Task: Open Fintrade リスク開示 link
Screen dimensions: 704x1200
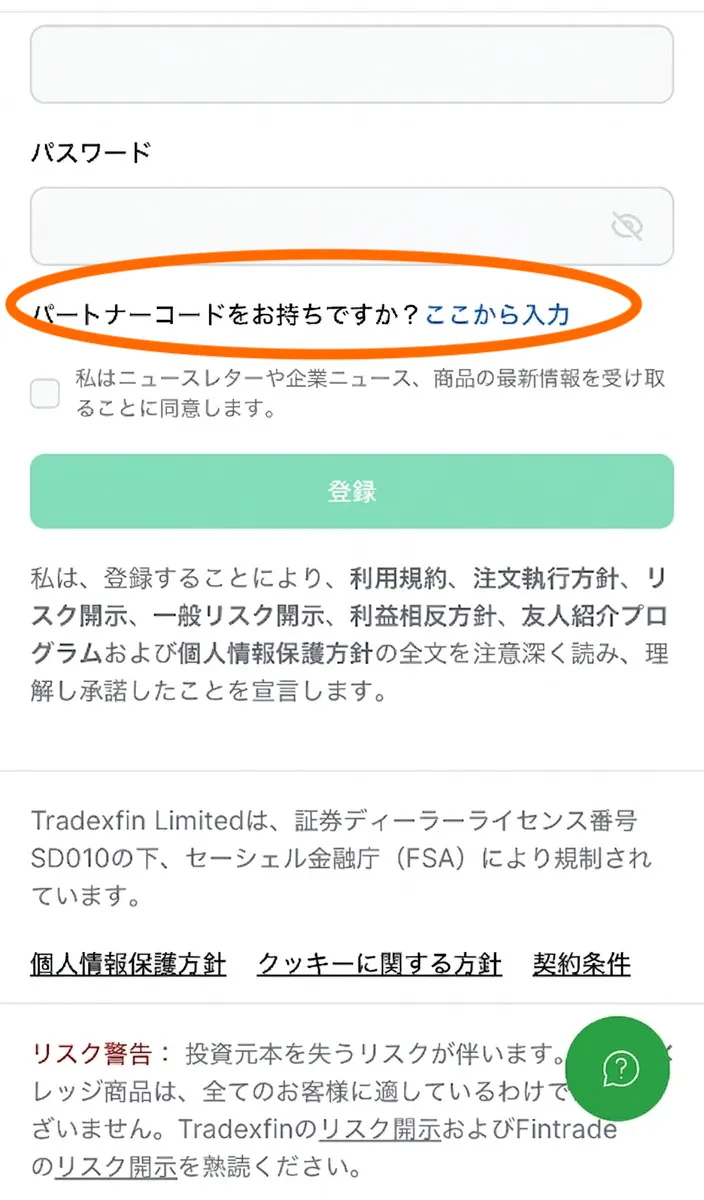Action: (x=117, y=1166)
